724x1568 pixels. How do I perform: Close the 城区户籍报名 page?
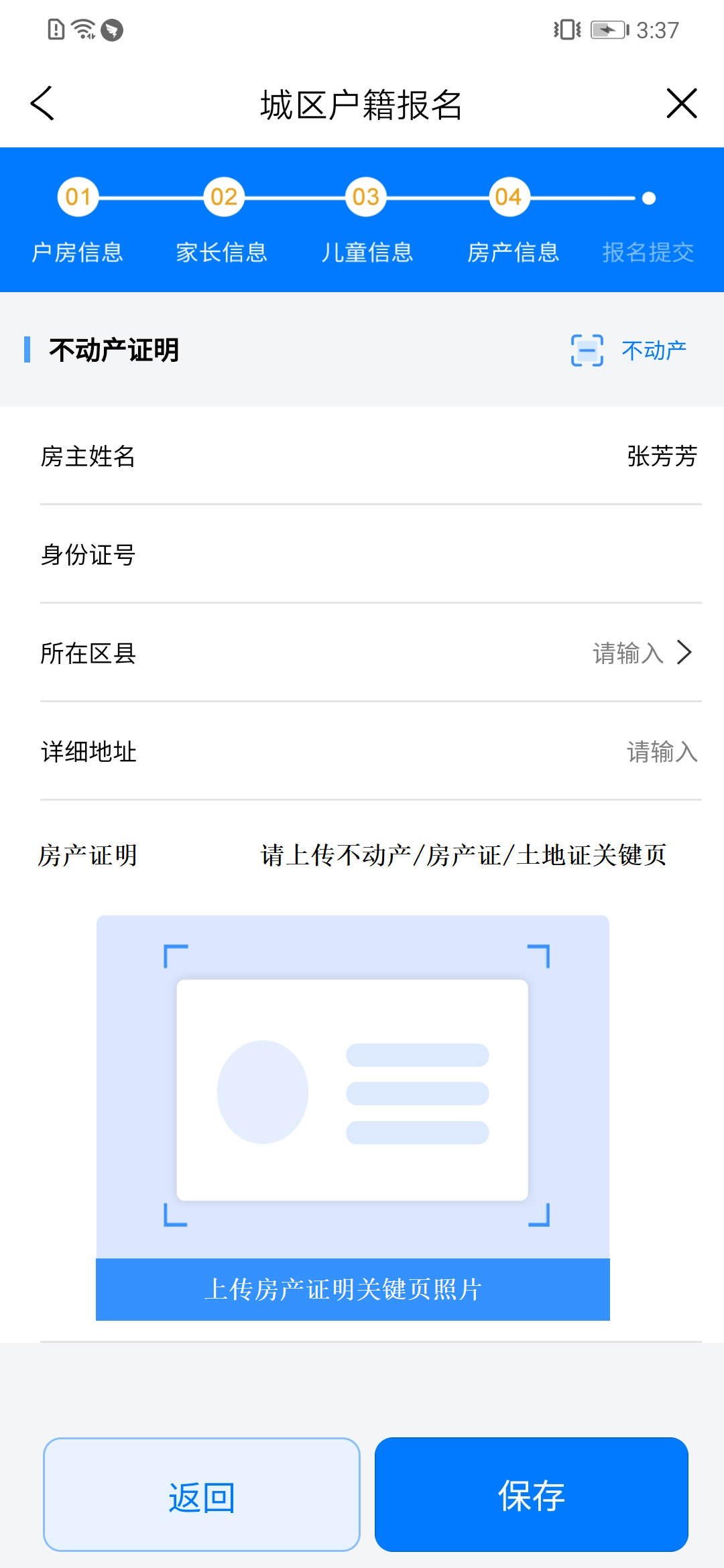(681, 104)
